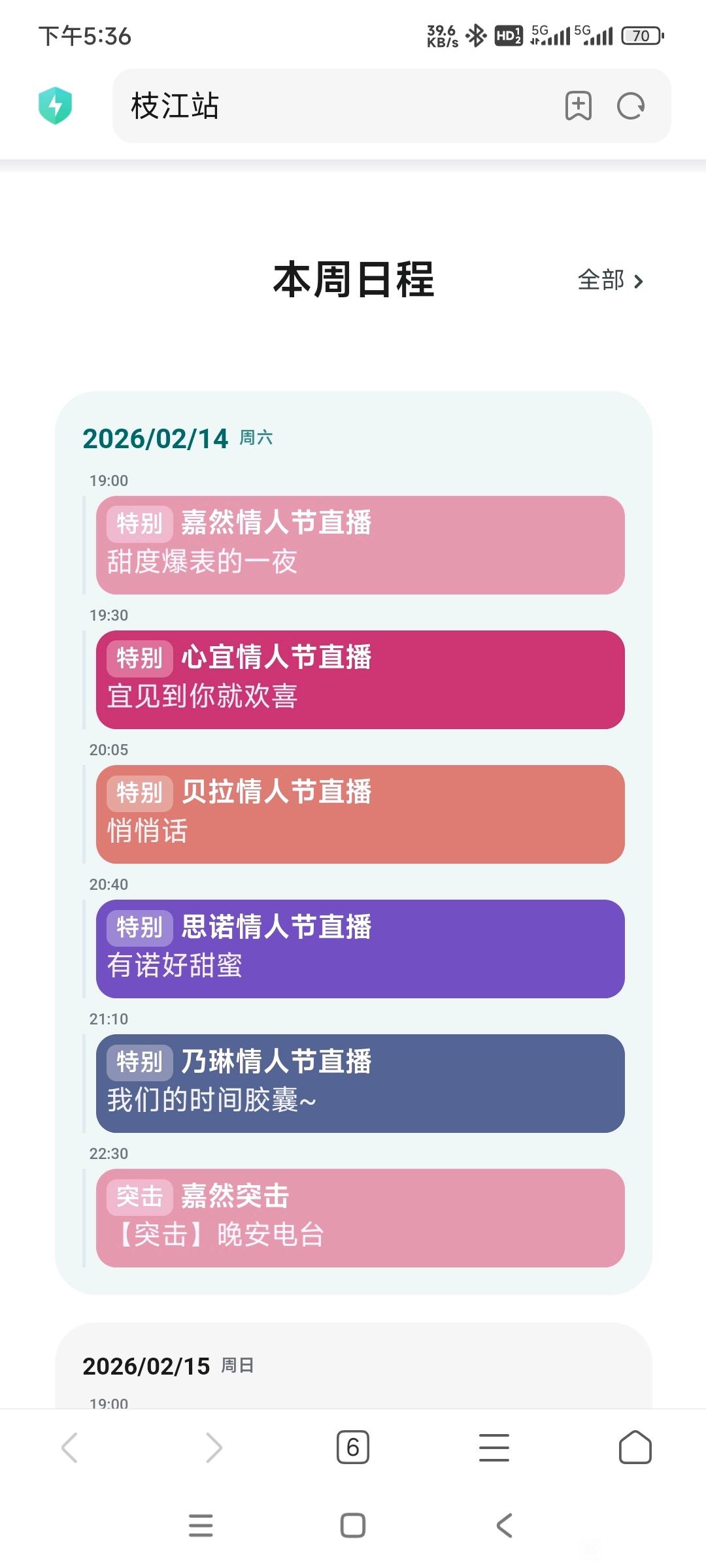
Task: Tap the system back button
Action: point(504,1526)
